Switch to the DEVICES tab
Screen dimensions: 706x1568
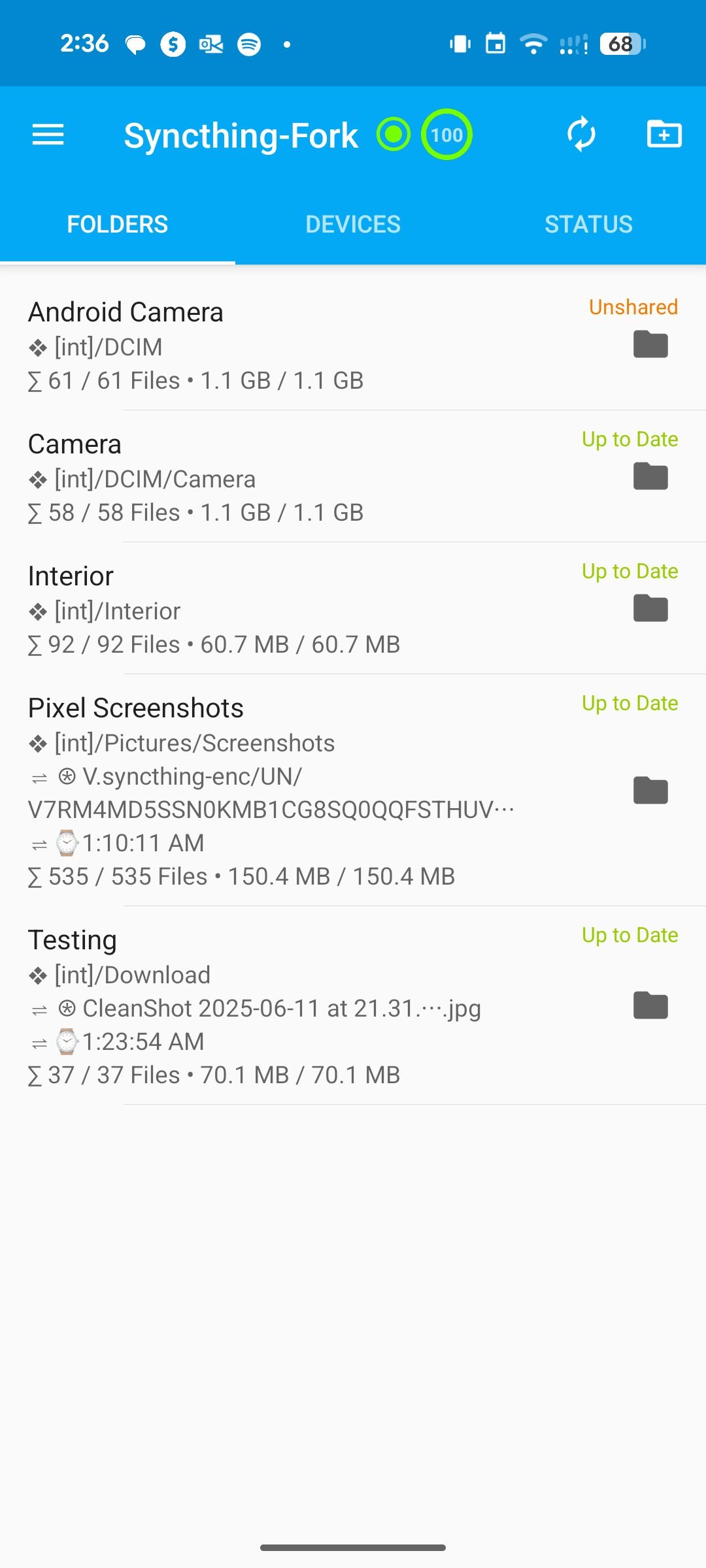(352, 223)
